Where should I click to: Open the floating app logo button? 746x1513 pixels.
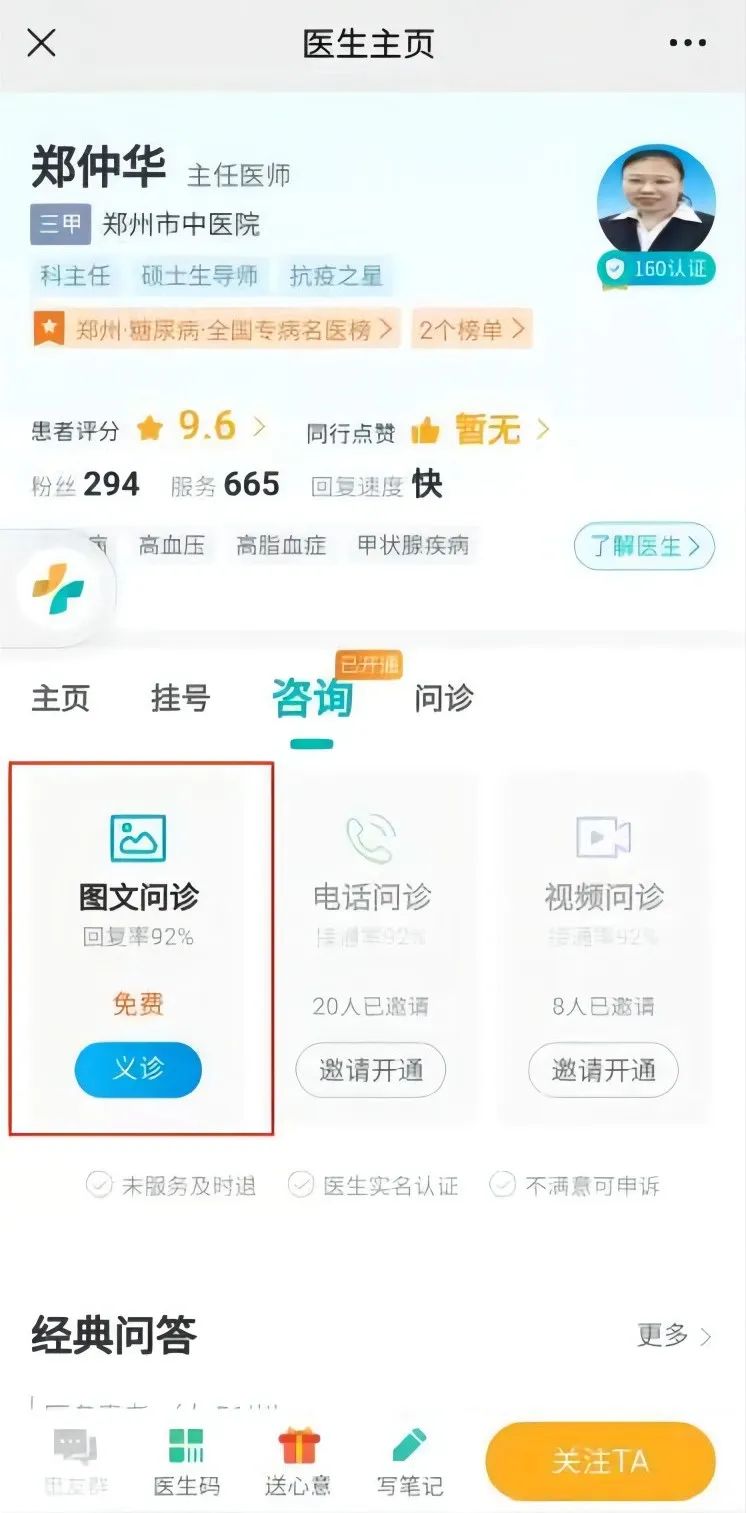coord(58,590)
